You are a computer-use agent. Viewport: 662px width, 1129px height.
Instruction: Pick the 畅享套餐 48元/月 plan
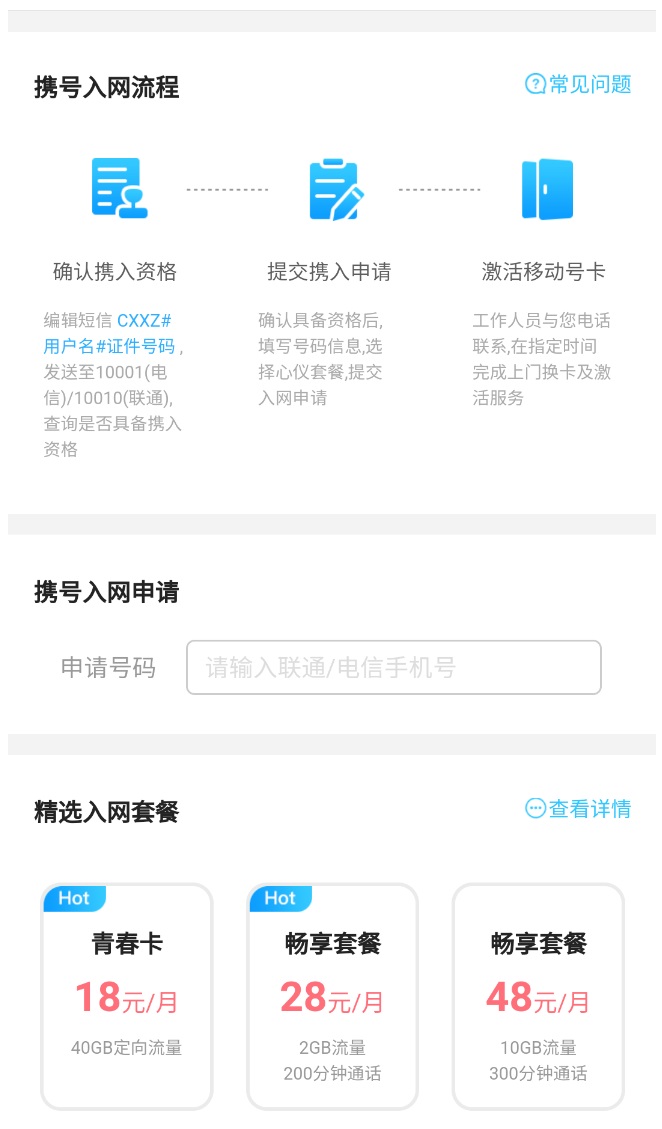[x=538, y=995]
